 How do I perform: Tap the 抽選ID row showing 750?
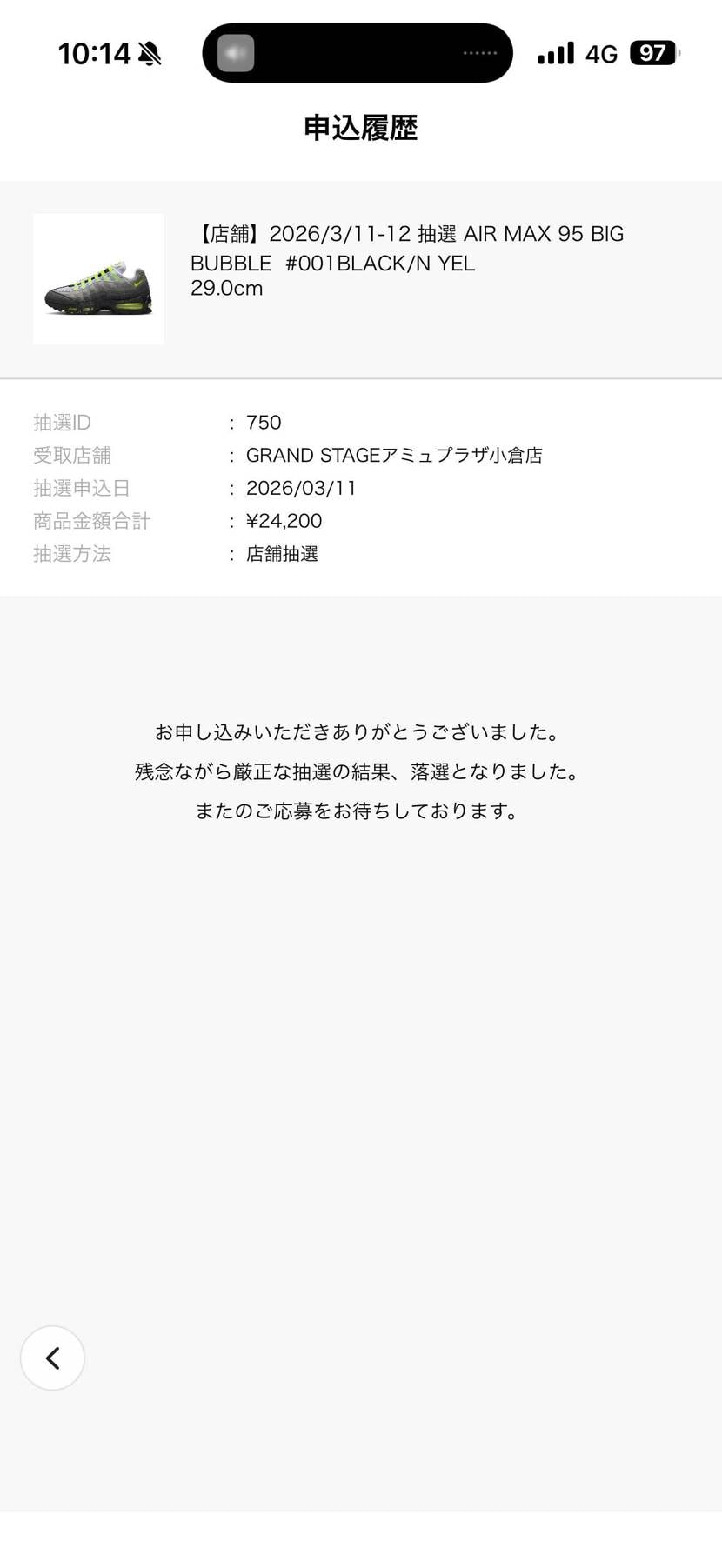point(264,423)
